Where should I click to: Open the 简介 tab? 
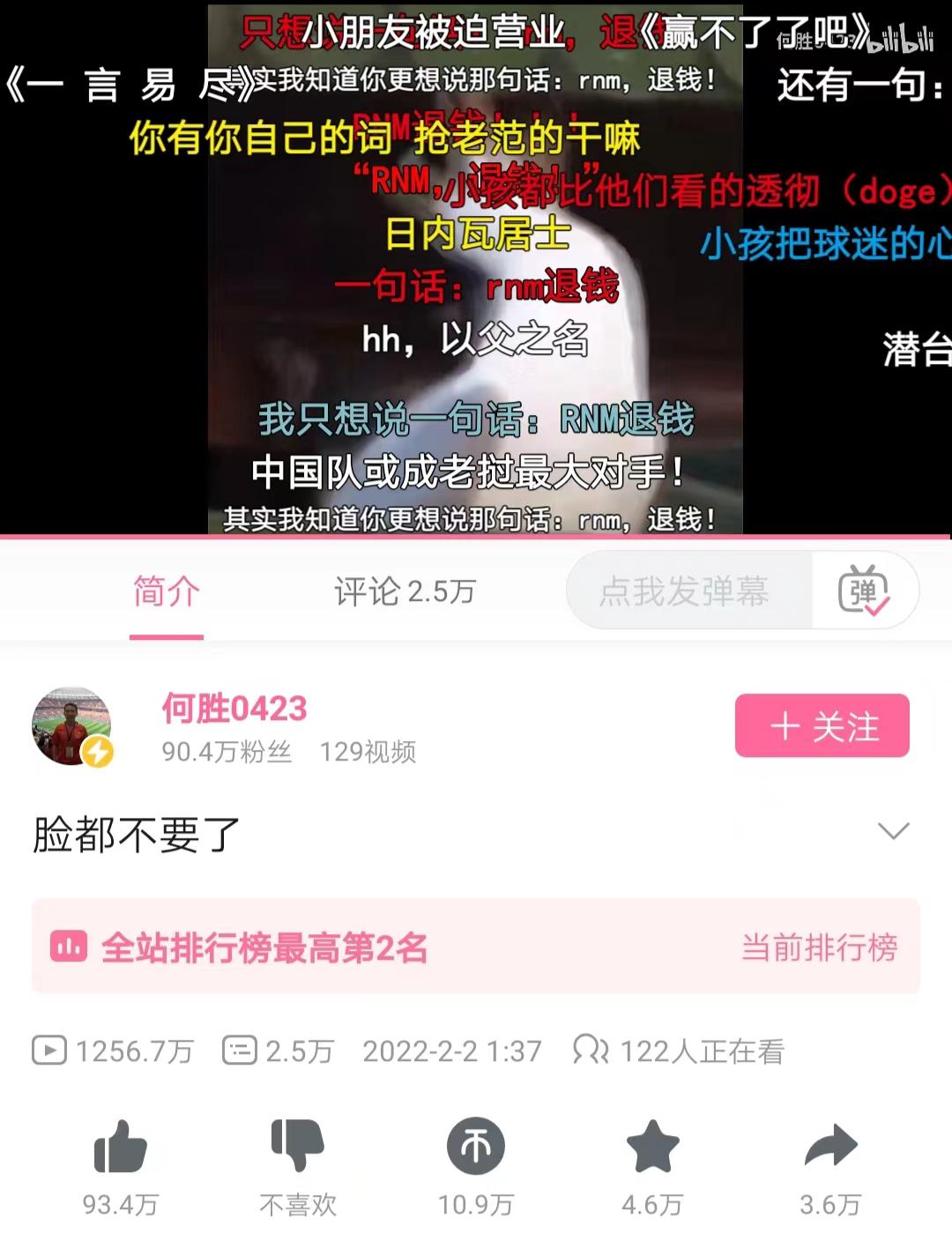click(x=166, y=592)
